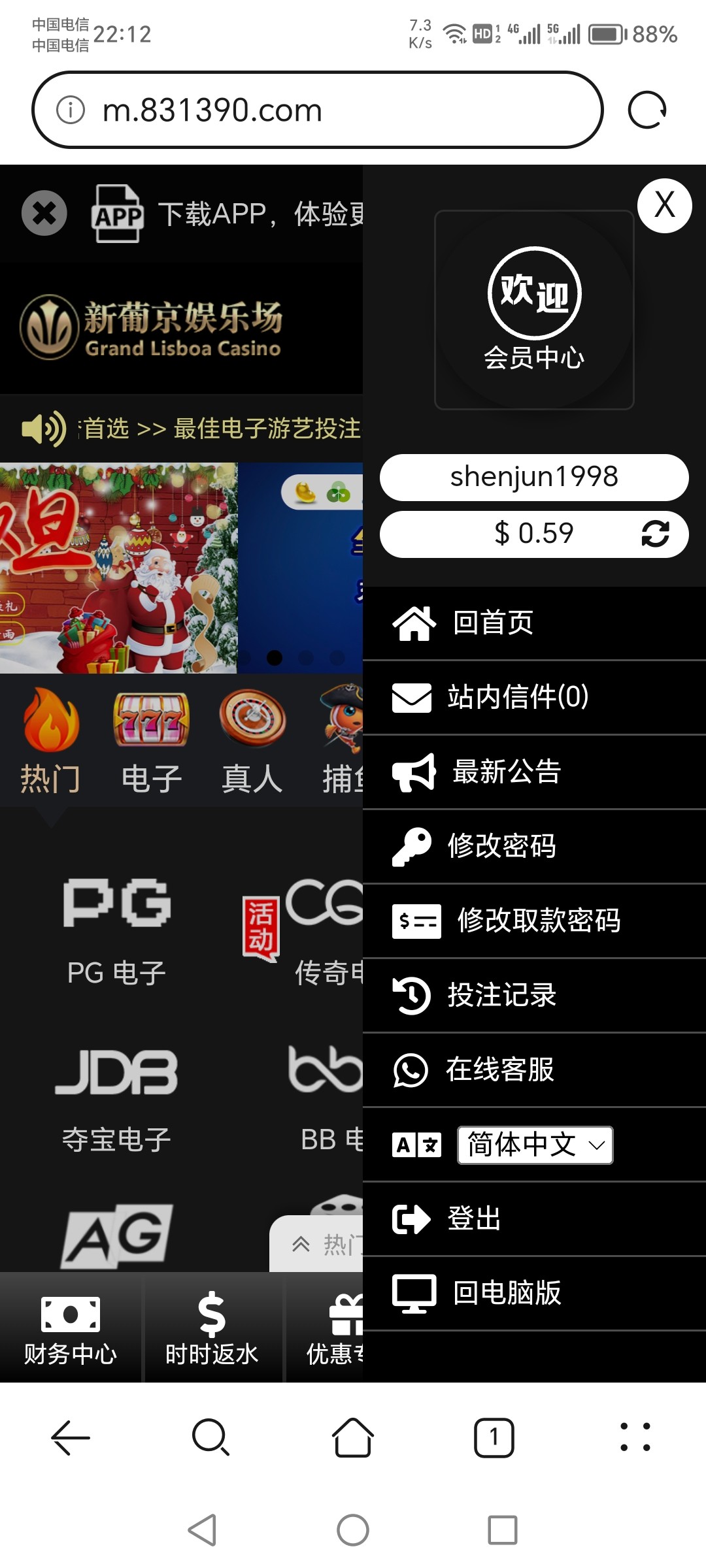Screen dimensions: 706x1568
Task: Open 时时返水 rebate tab
Action: click(x=212, y=1329)
